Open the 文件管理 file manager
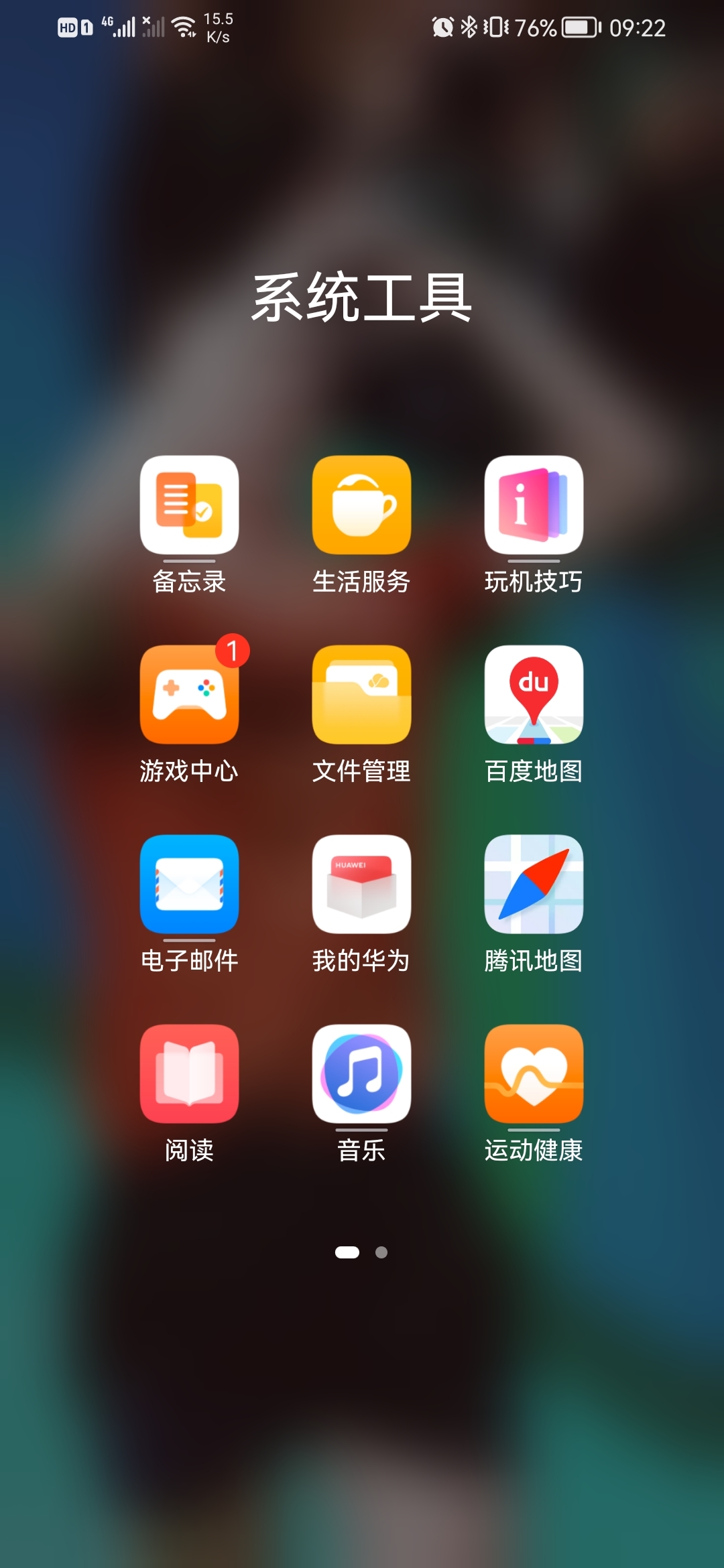724x1568 pixels. [361, 697]
